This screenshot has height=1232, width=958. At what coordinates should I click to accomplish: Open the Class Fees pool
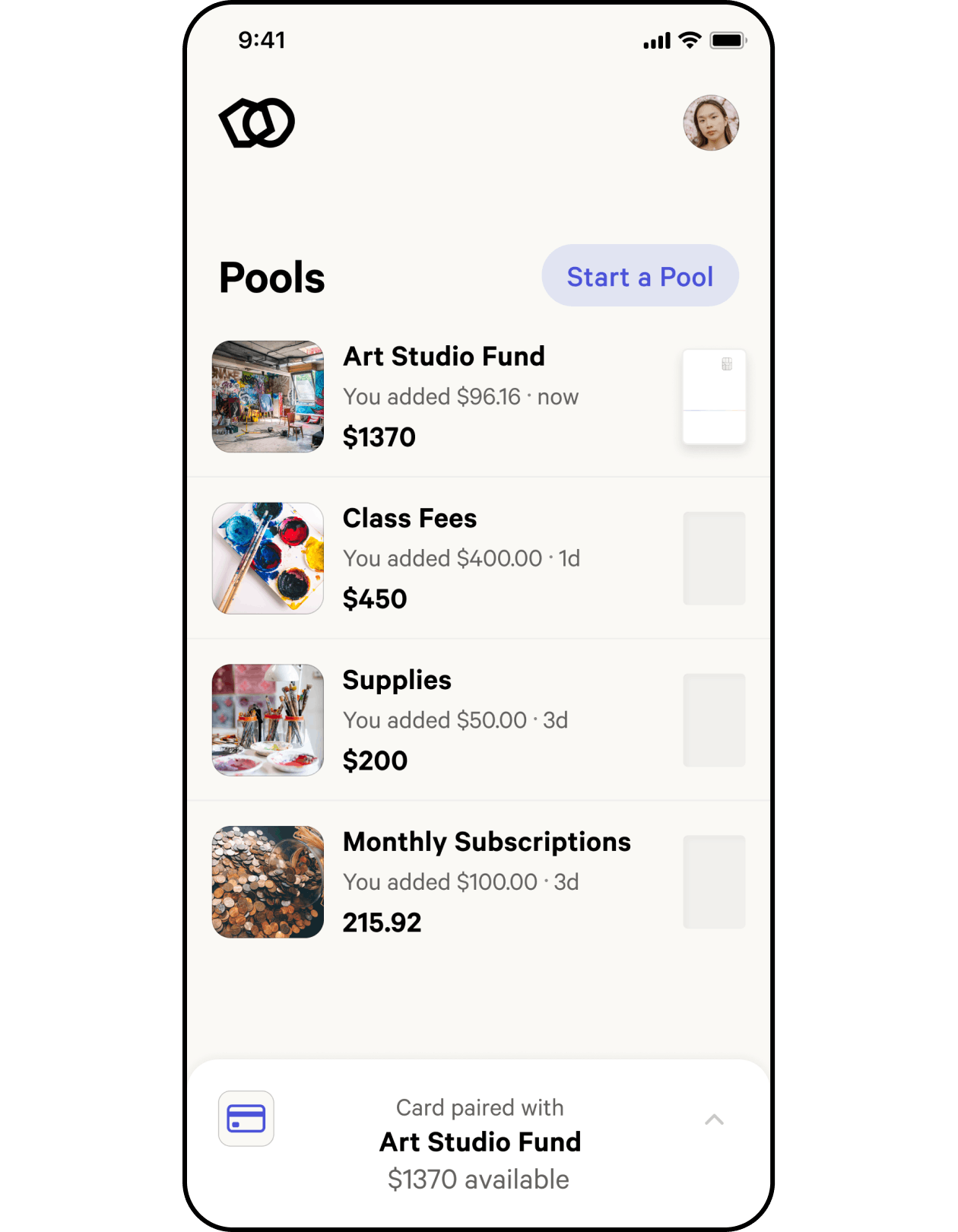[444, 558]
